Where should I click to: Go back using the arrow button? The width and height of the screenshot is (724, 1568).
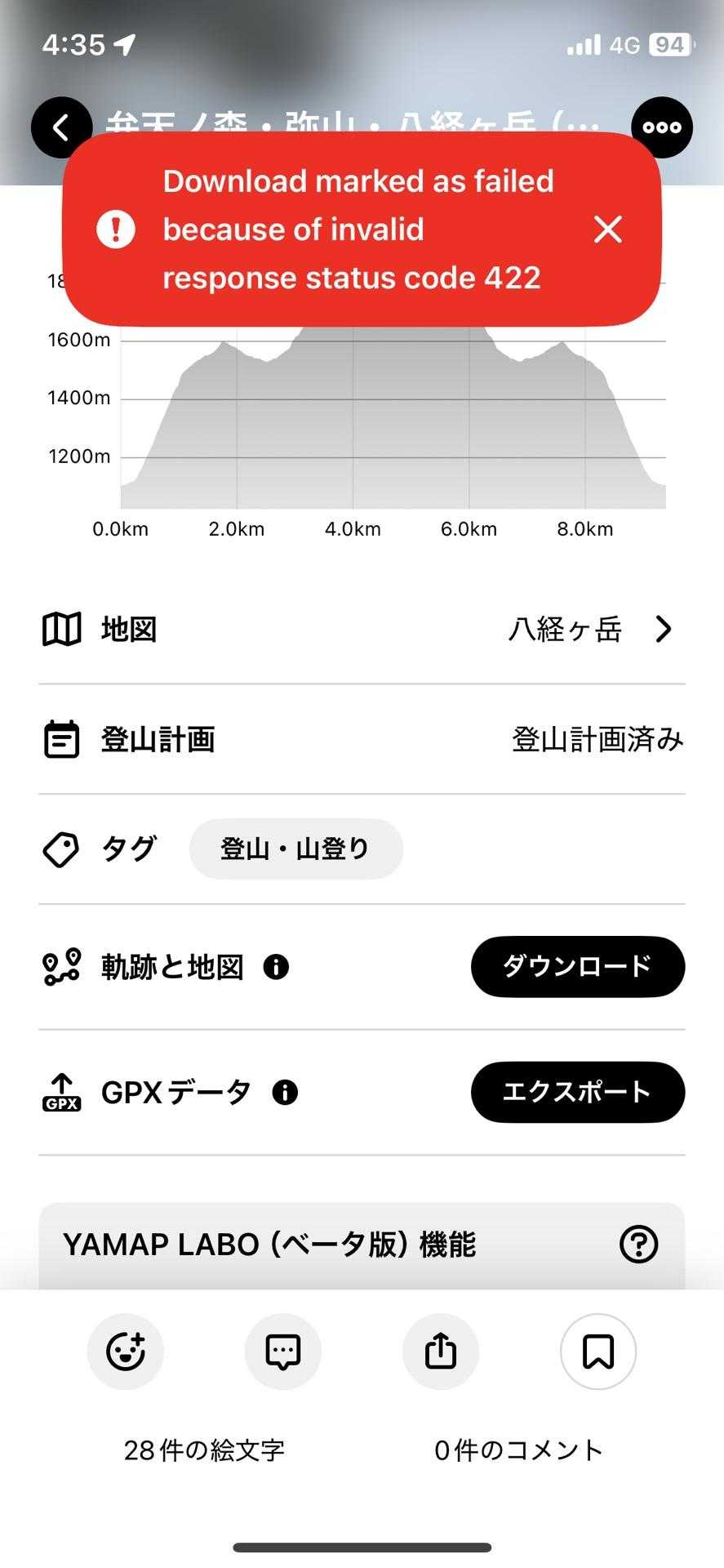pyautogui.click(x=61, y=127)
